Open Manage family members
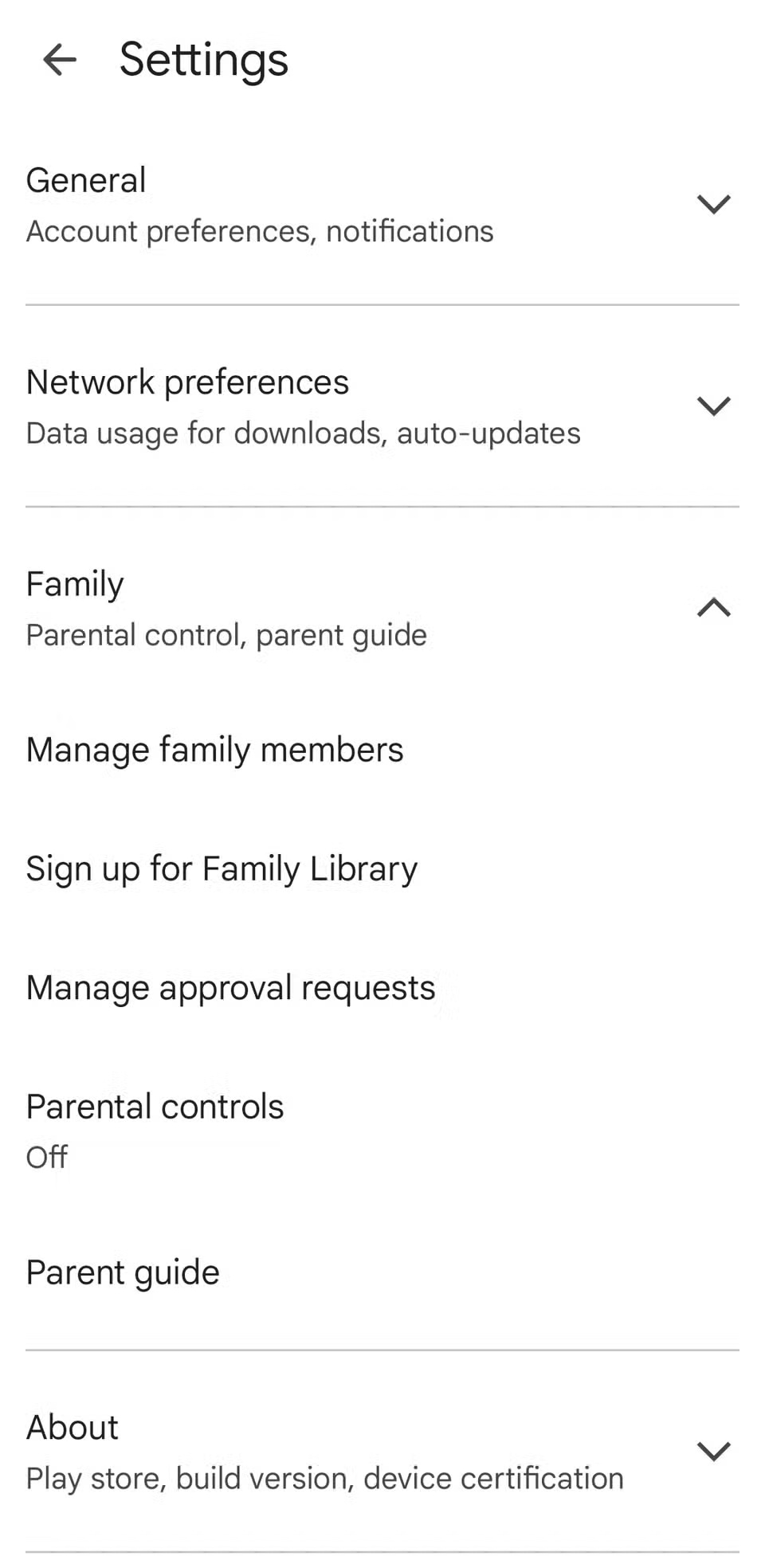This screenshot has height=1568, width=765. 214,749
